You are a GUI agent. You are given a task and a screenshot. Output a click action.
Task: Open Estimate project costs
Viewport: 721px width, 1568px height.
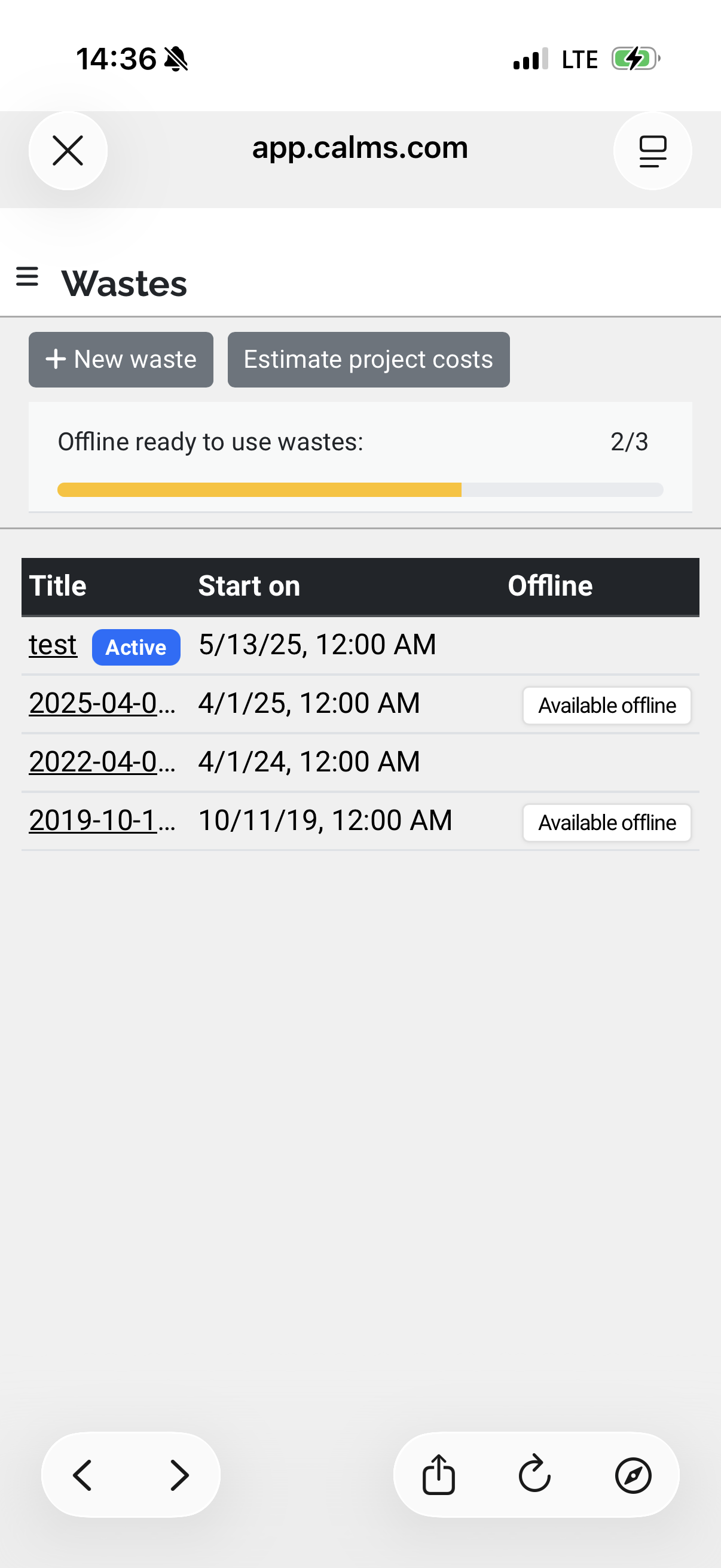click(x=368, y=360)
